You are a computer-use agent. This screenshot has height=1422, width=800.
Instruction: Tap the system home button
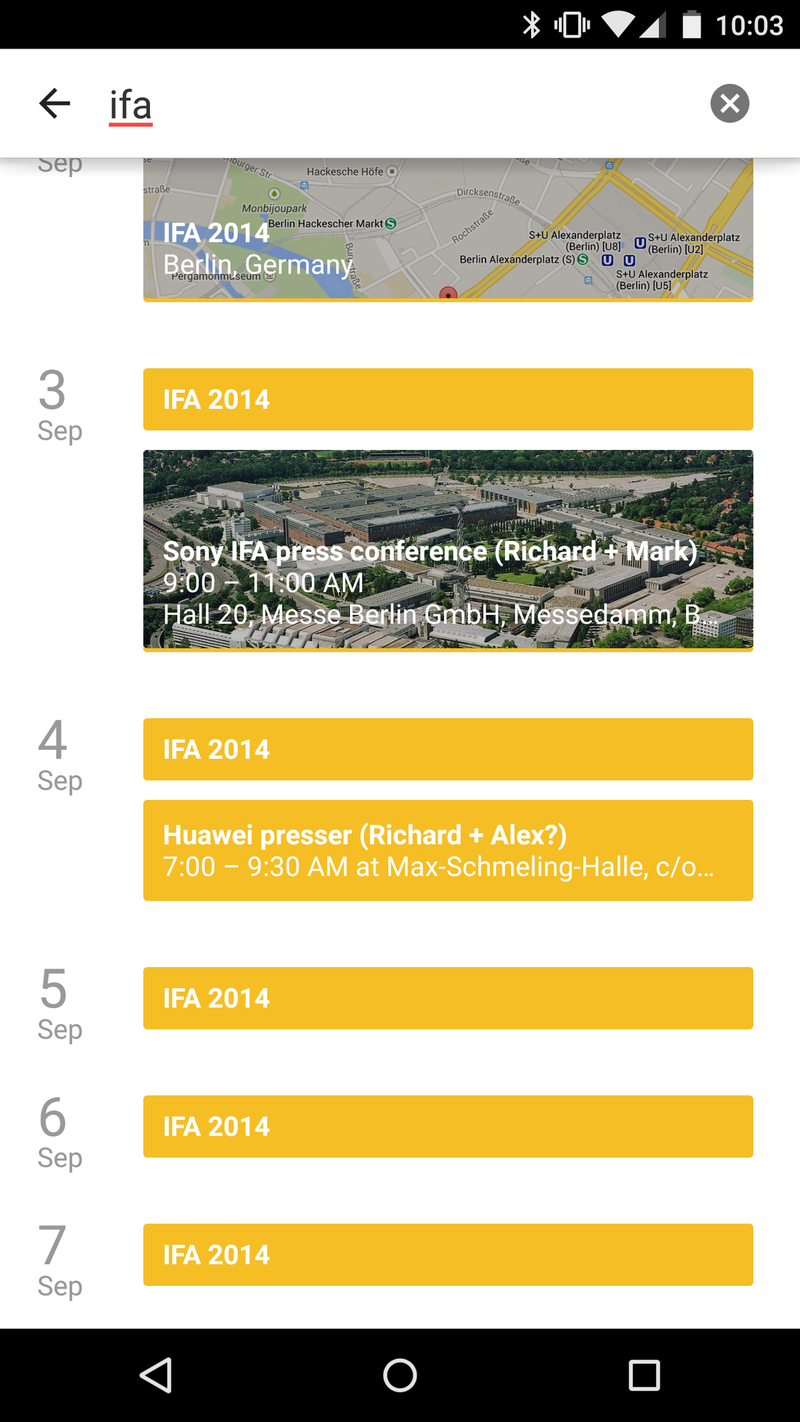(x=400, y=1375)
